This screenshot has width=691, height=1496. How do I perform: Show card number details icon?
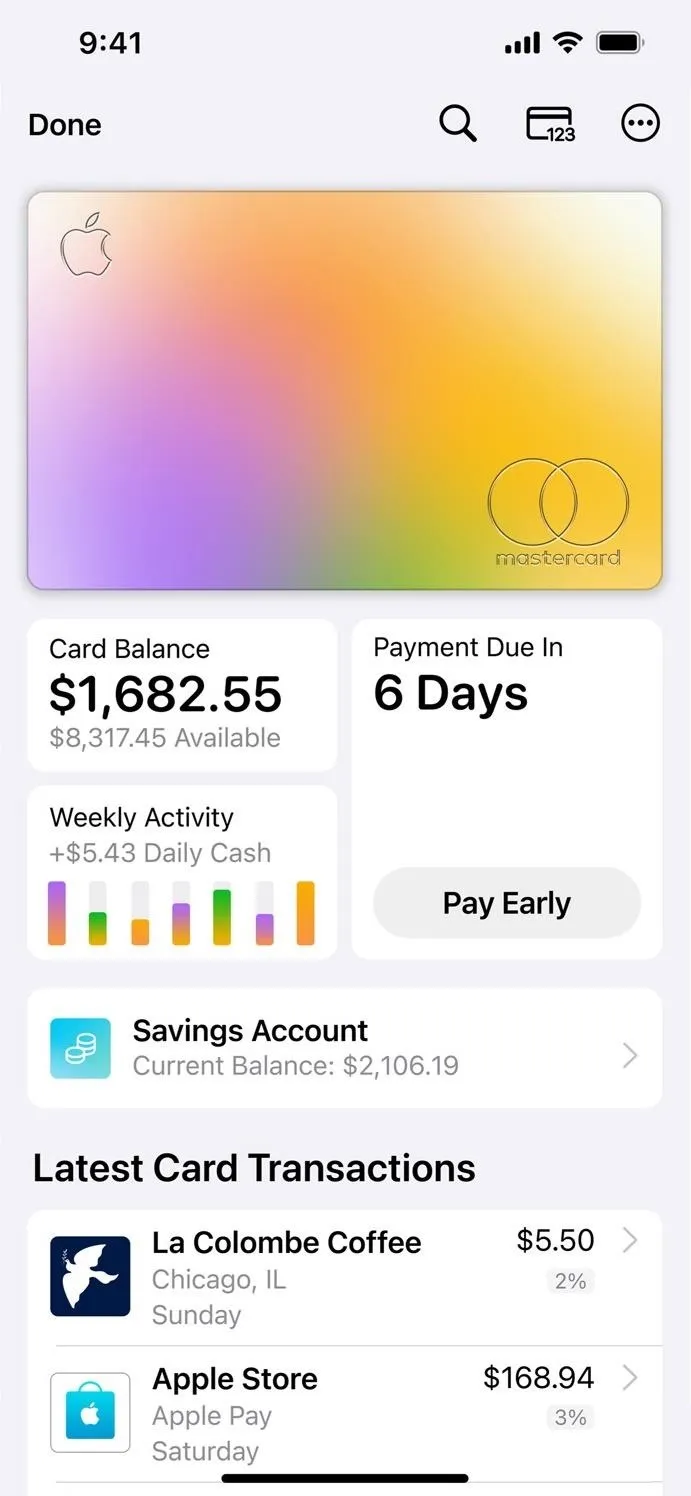pos(550,124)
